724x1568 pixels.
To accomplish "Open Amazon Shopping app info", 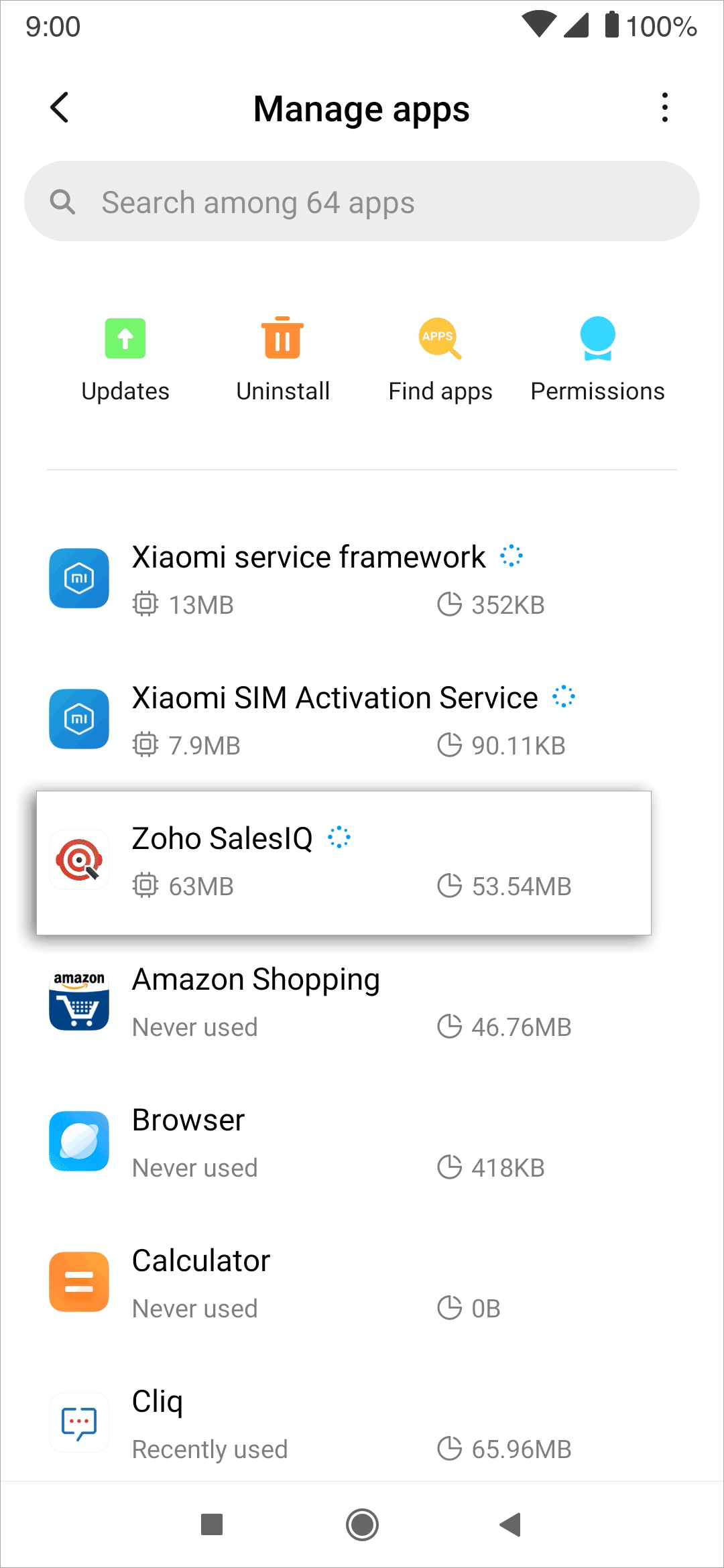I will click(x=362, y=1002).
